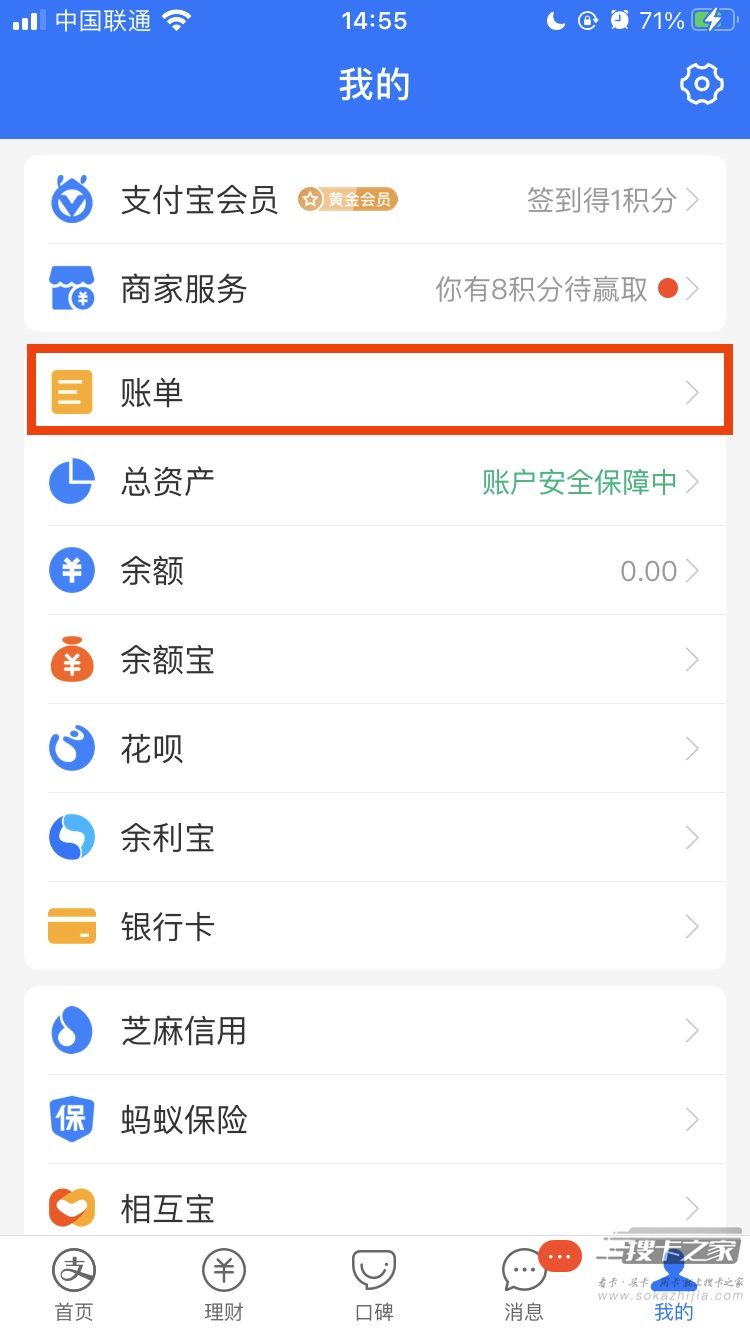Switch to the 消息 messages tab
Image resolution: width=750 pixels, height=1334 pixels.
tap(524, 1284)
